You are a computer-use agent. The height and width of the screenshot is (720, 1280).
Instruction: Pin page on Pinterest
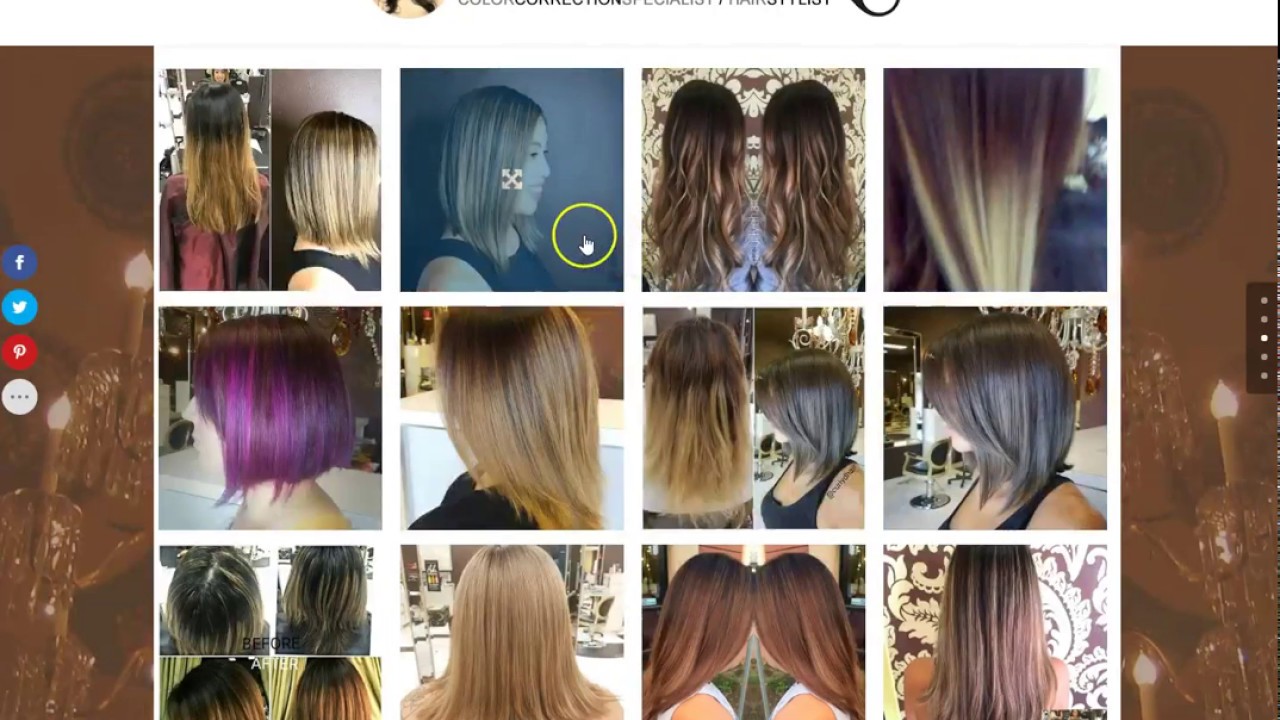[x=19, y=352]
